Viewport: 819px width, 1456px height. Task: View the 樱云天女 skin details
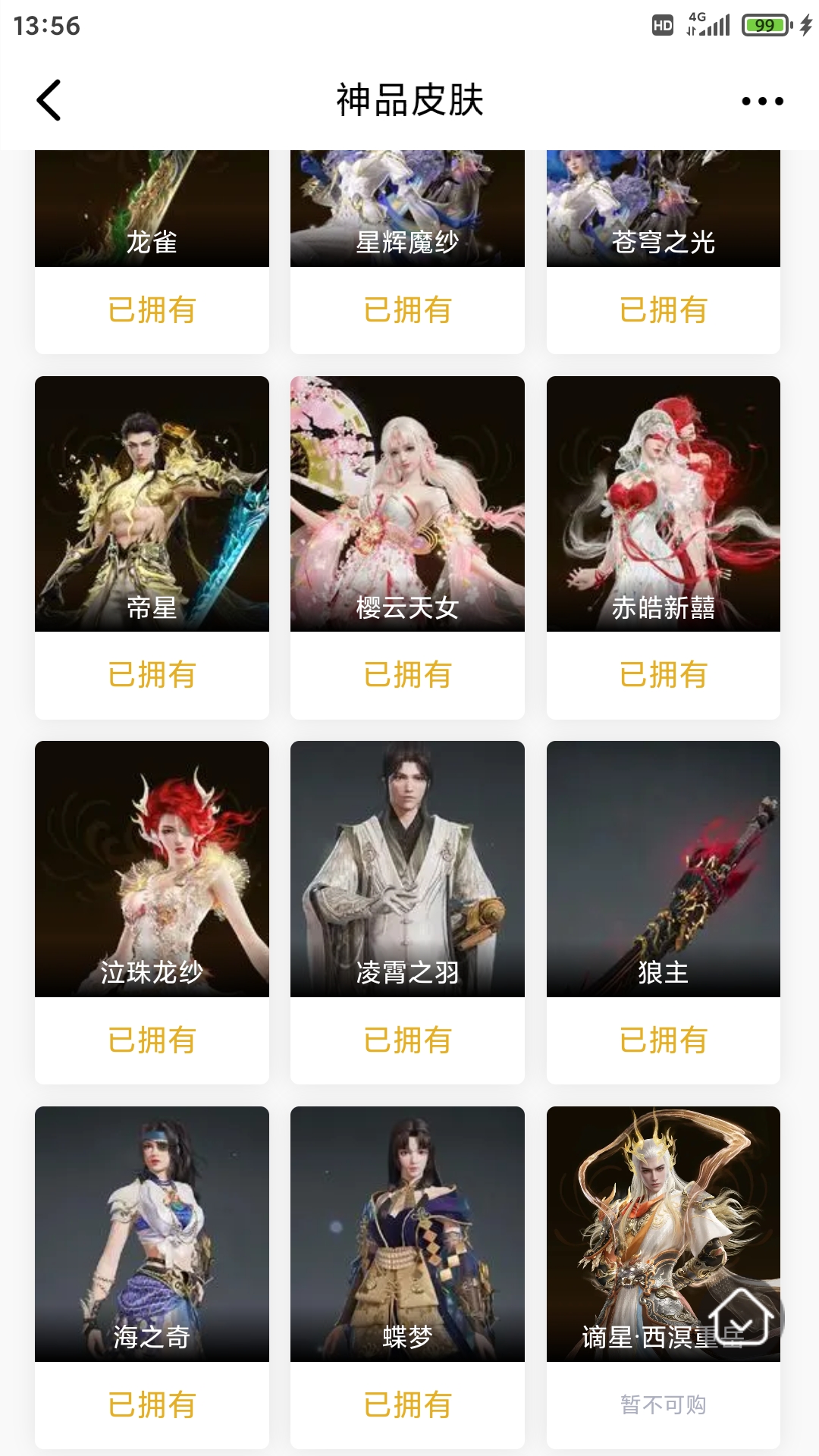tap(407, 504)
